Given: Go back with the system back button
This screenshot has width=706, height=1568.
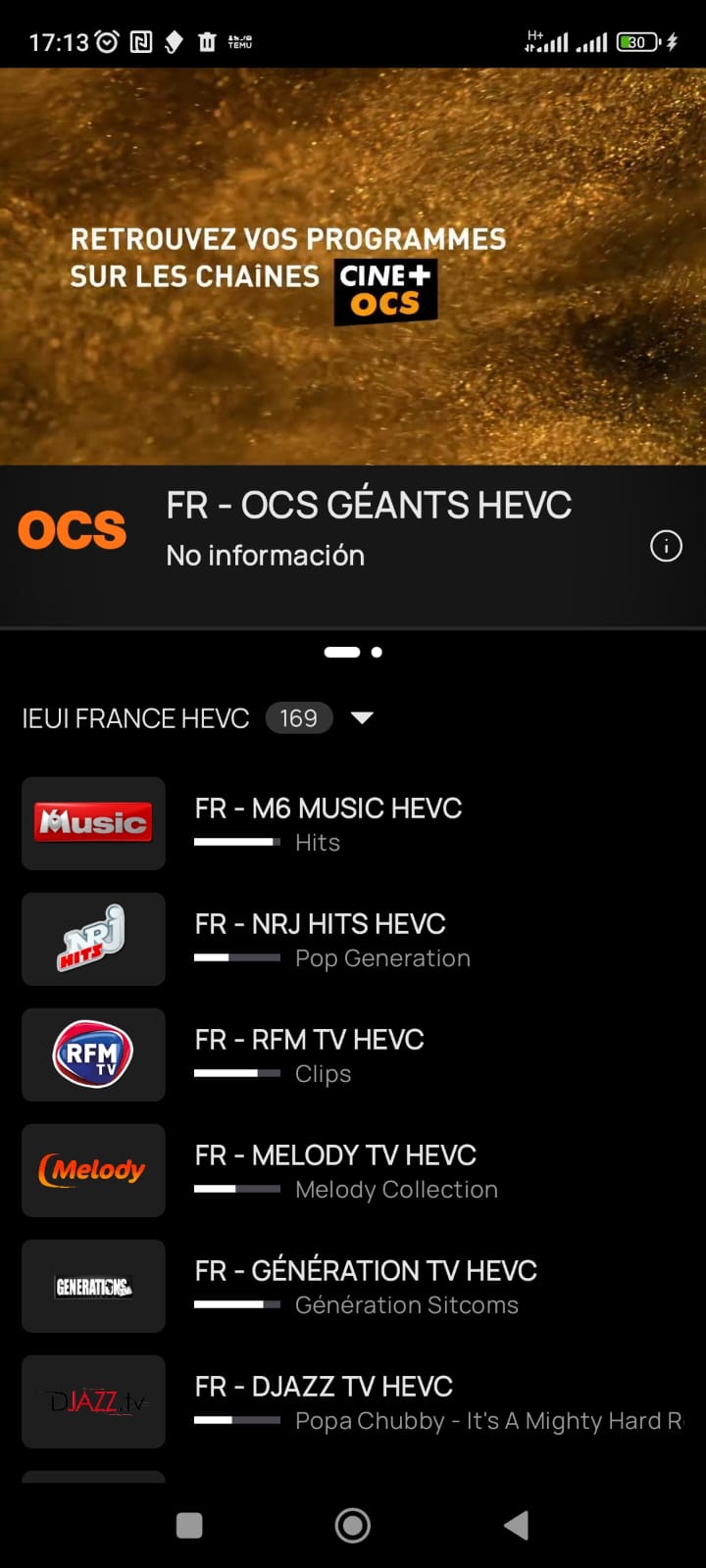Looking at the screenshot, I should (517, 1525).
